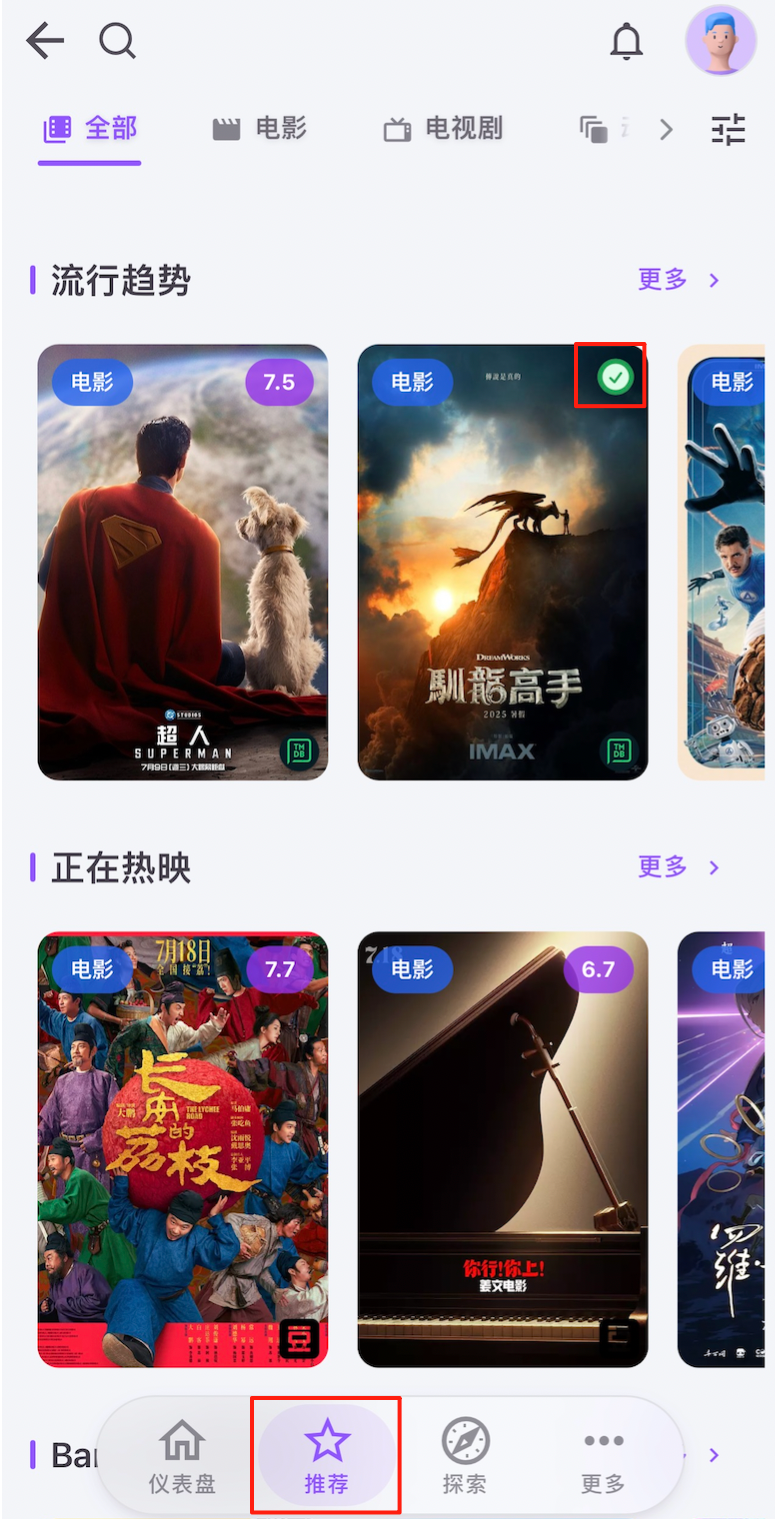Image resolution: width=776 pixels, height=1520 pixels.
Task: Open the user profile avatar
Action: point(720,40)
